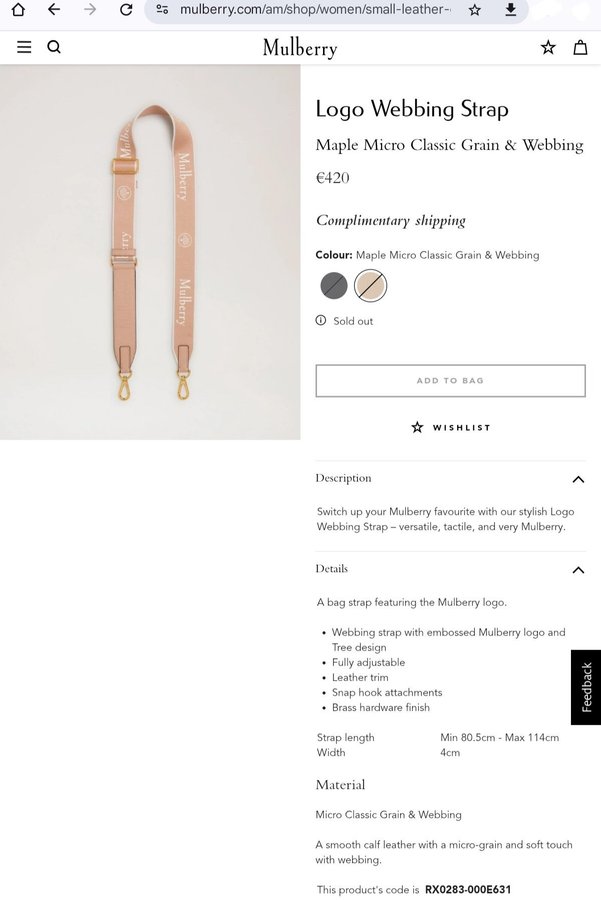View the Logo Webbing Strap product image
Screen dimensions: 601x900
click(150, 252)
